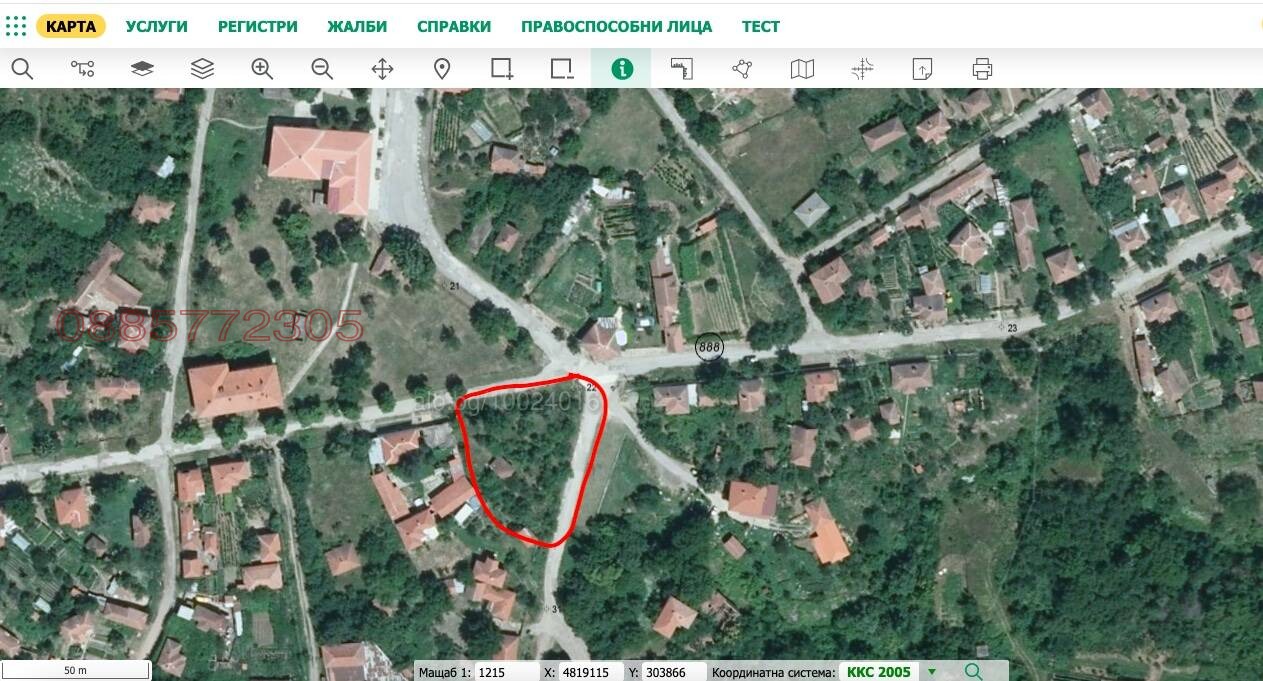1263x681 pixels.
Task: Open the apps grid menu
Action: point(16,26)
